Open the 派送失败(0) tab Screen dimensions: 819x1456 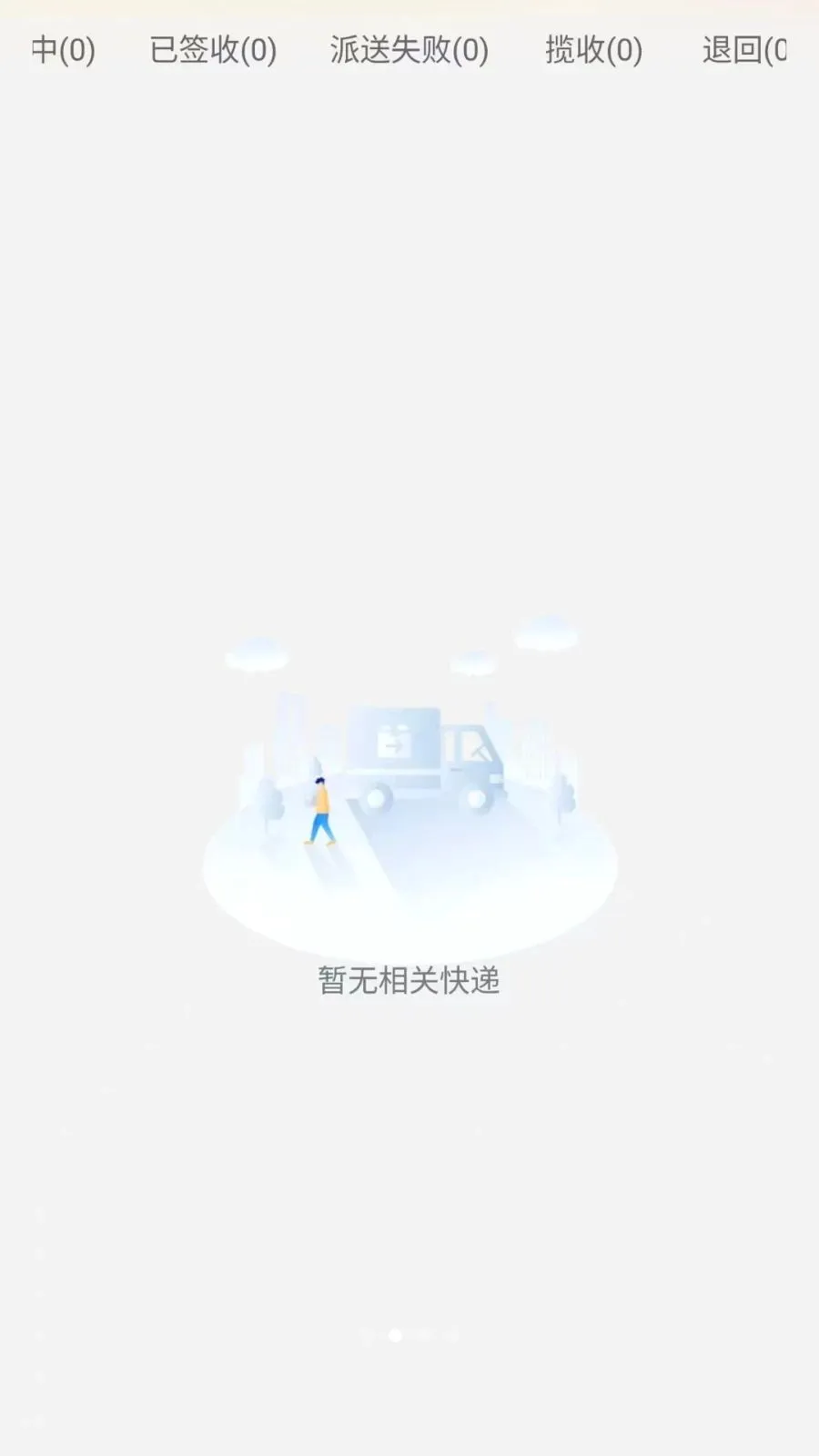(409, 50)
